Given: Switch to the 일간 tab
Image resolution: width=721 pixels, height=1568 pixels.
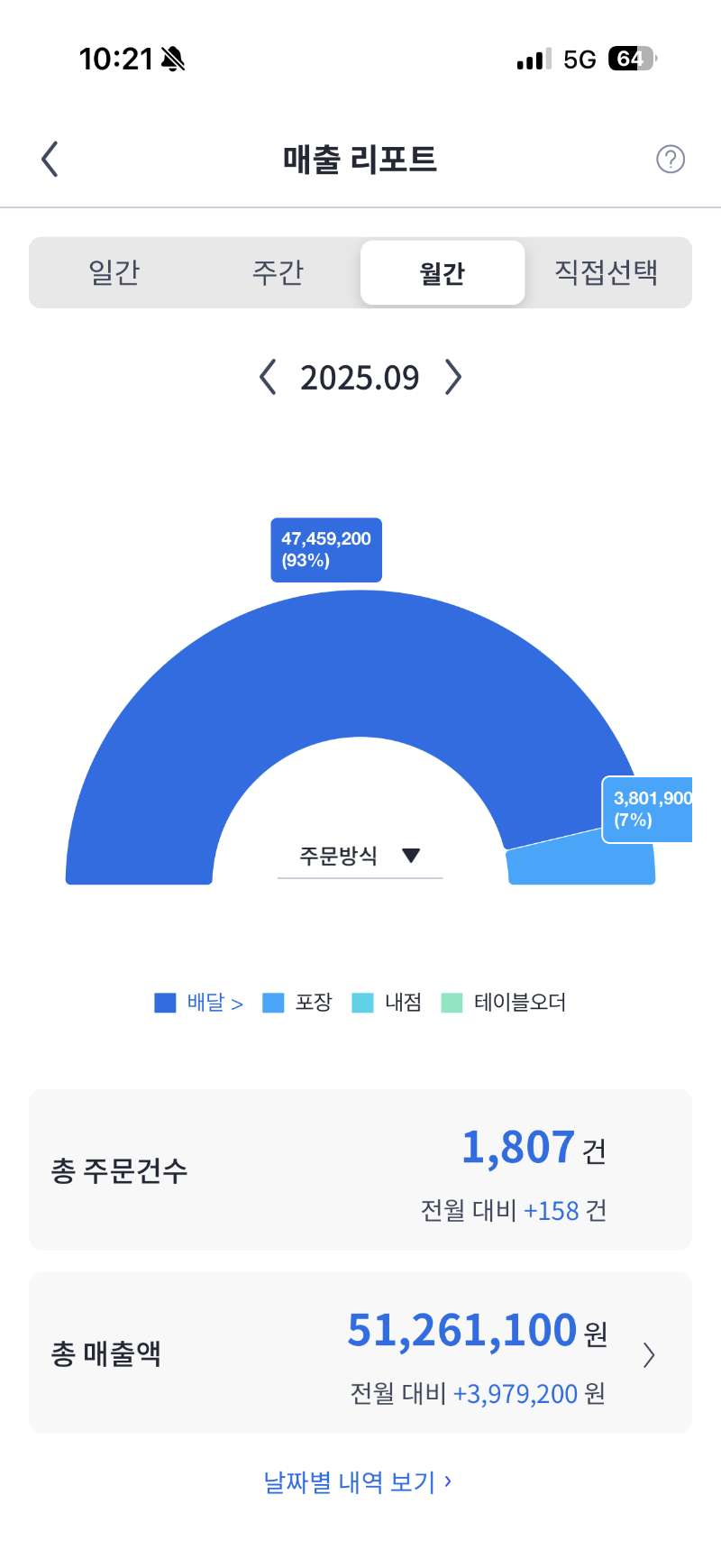Looking at the screenshot, I should 114,272.
